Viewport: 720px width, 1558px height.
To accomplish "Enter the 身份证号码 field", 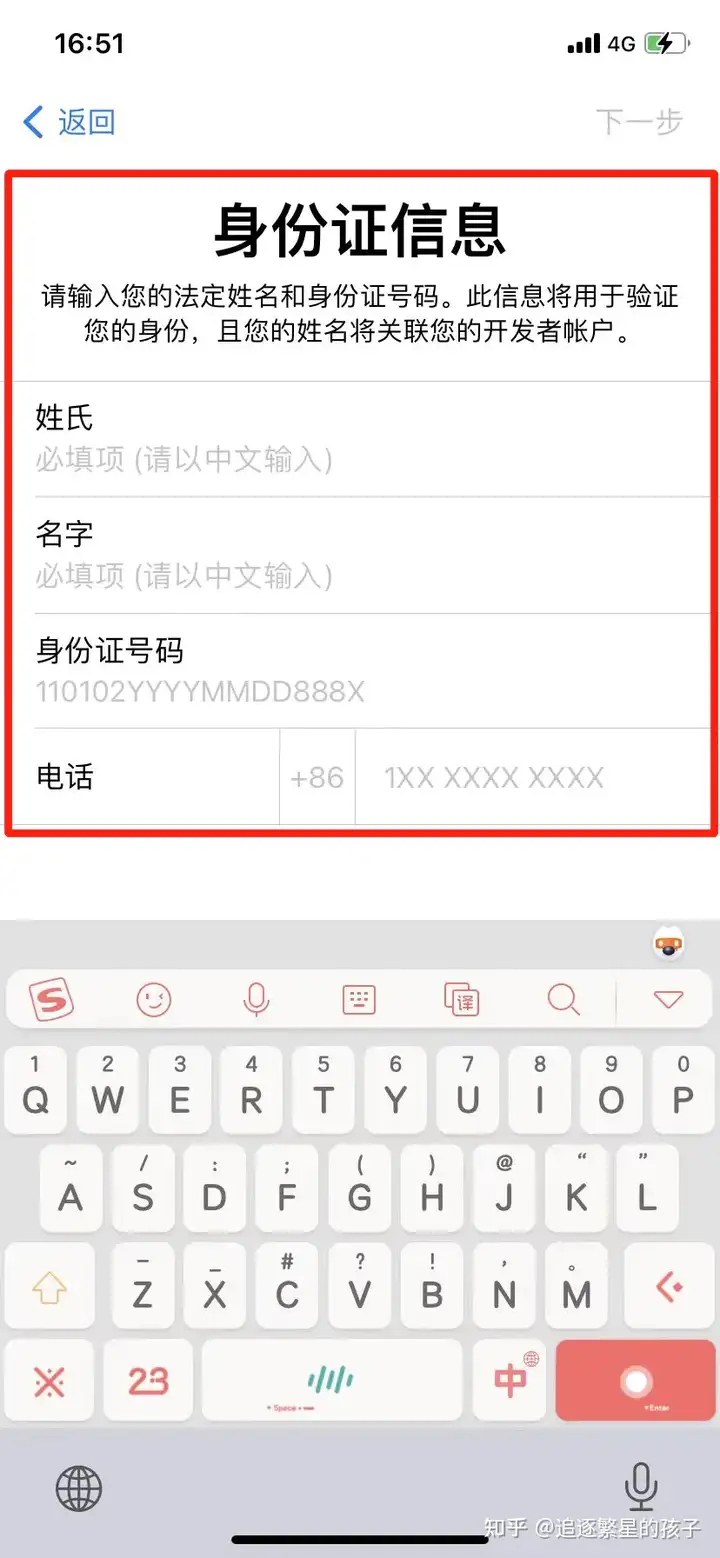I will click(x=360, y=691).
